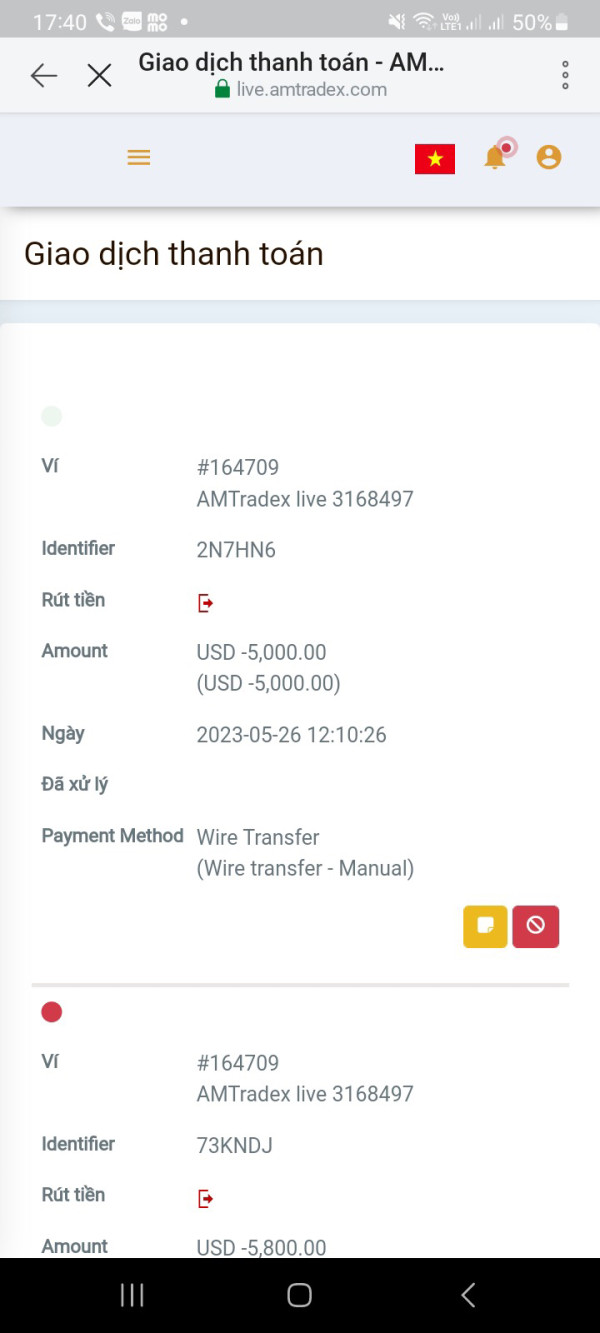This screenshot has height=1333, width=600.
Task: Tap the system home button
Action: (299, 1296)
